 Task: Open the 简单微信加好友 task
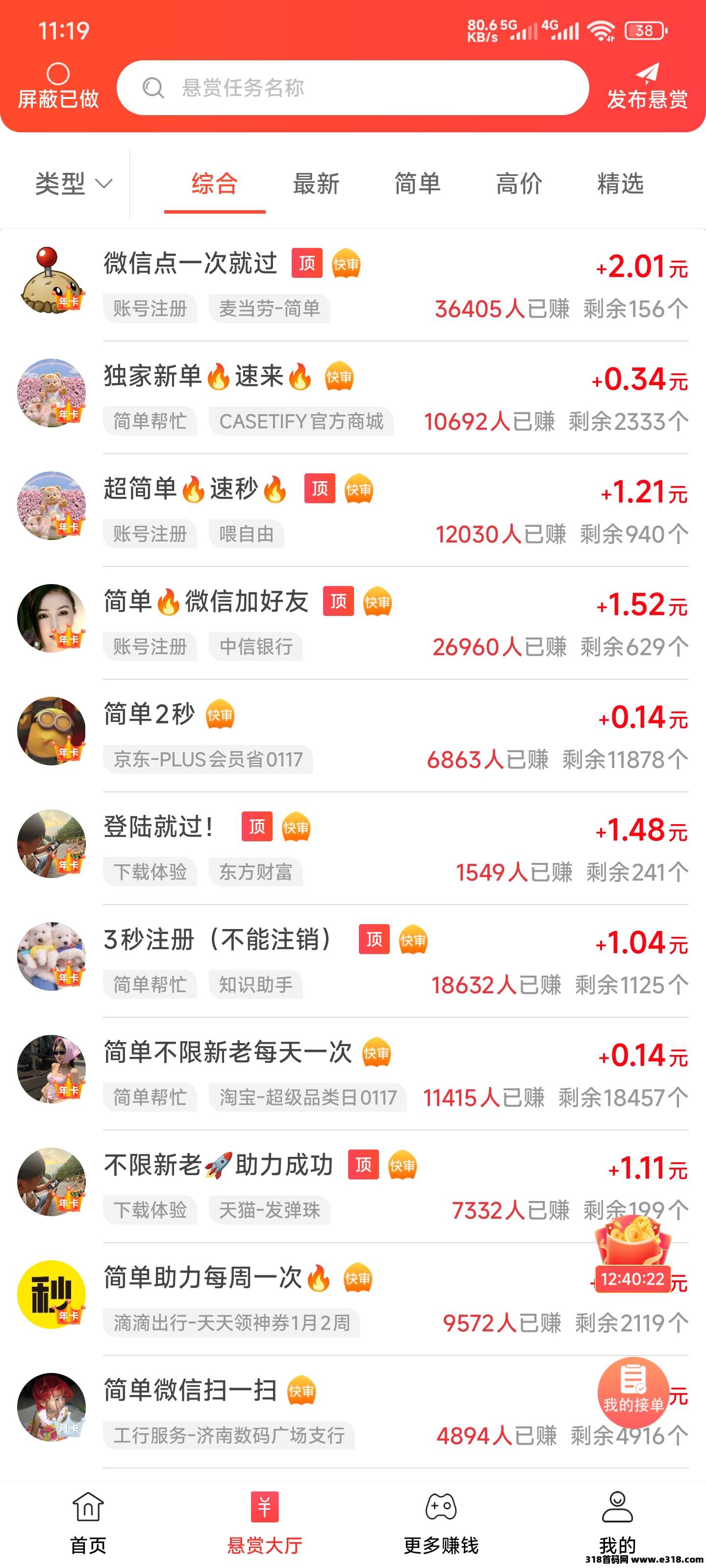click(x=206, y=601)
